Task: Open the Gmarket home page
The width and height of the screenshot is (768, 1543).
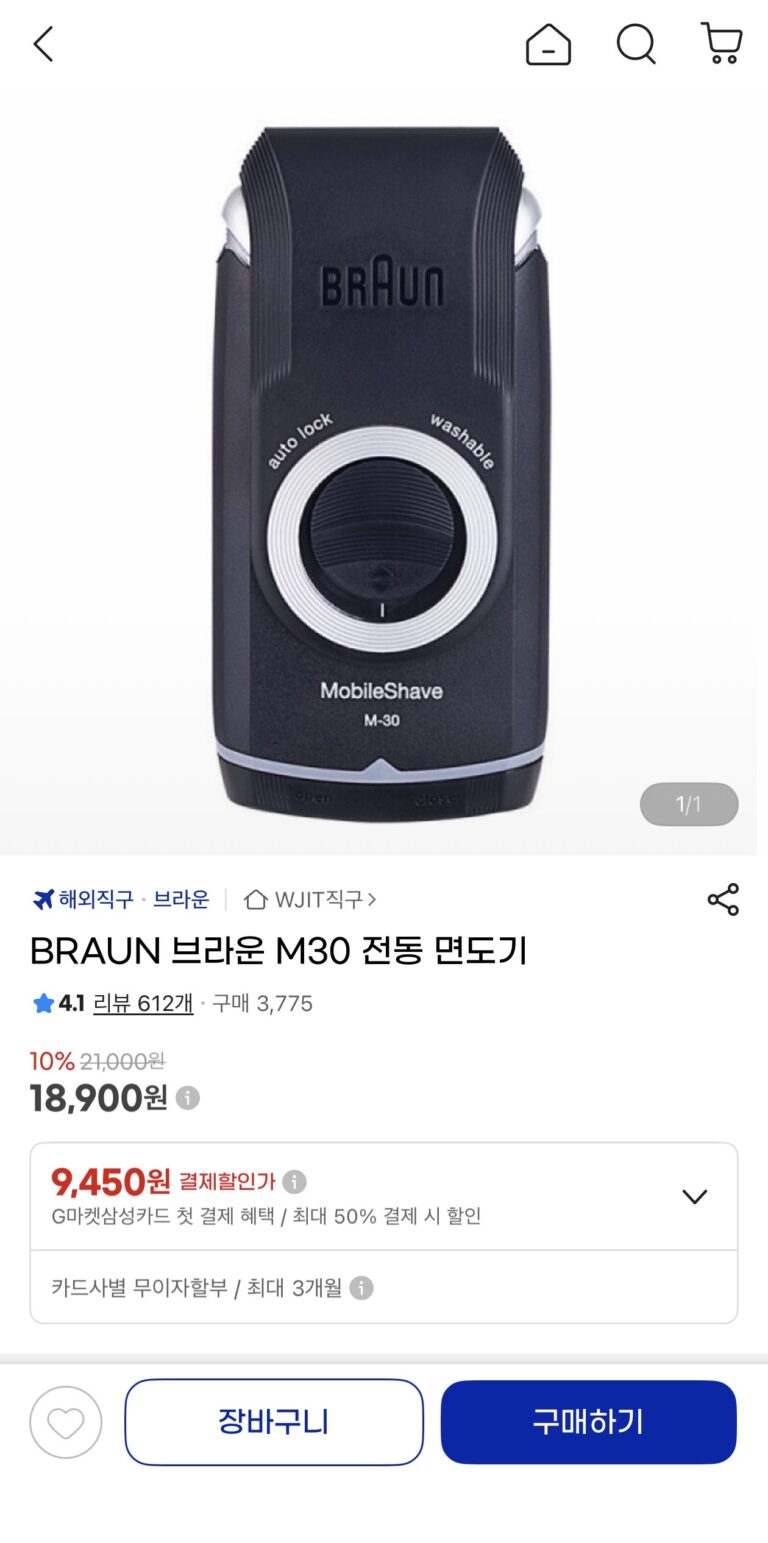Action: coord(548,45)
